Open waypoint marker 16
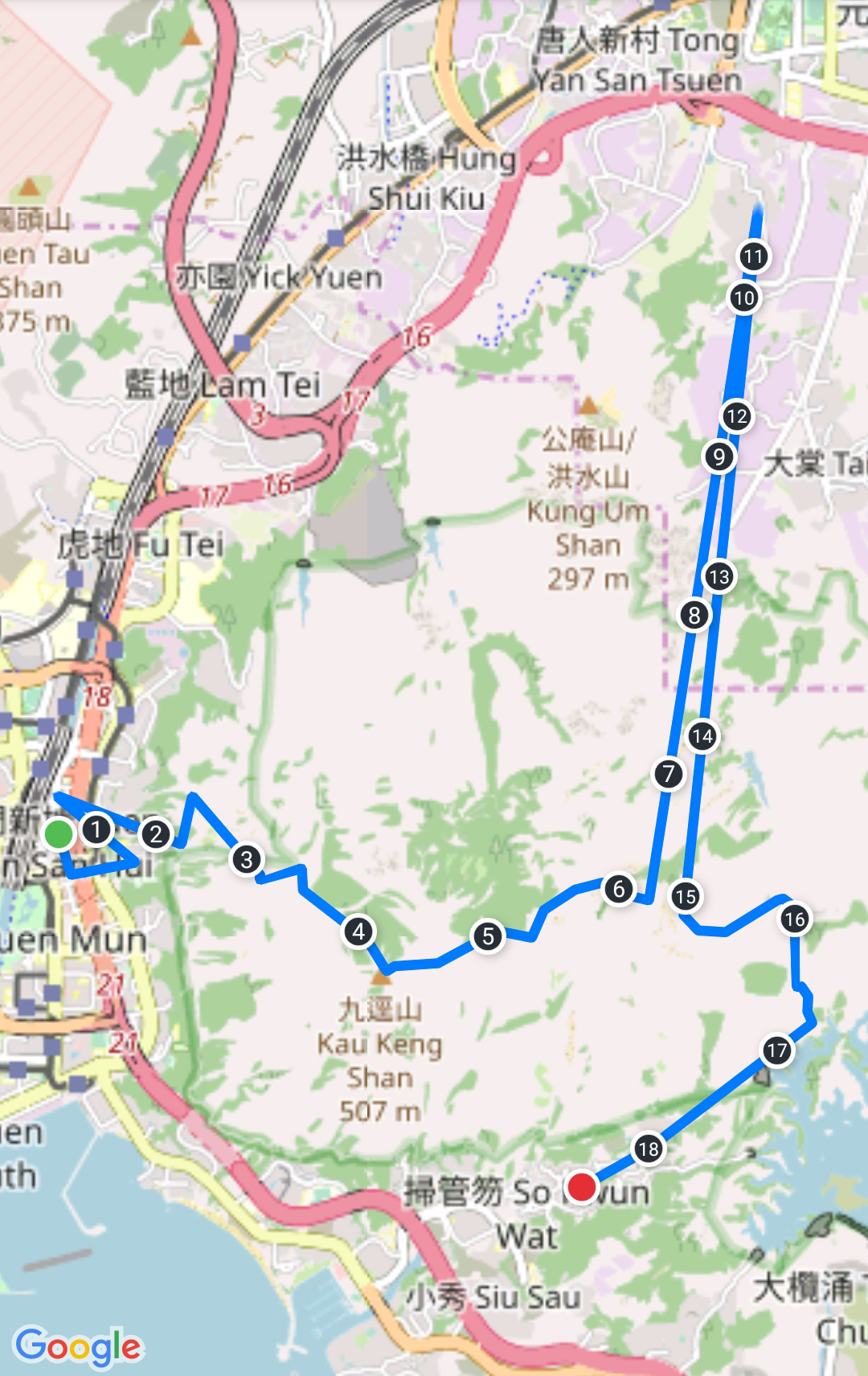Viewport: 868px width, 1376px height. point(794,919)
